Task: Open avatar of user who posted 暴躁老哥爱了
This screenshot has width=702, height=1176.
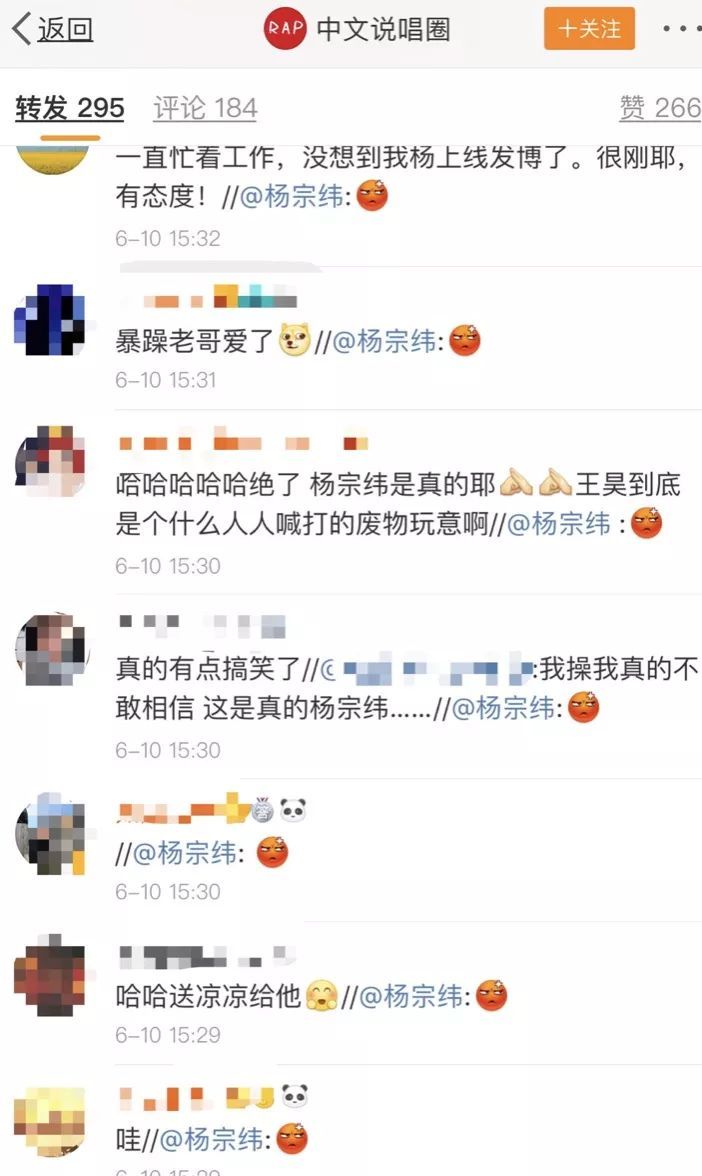Action: point(50,320)
